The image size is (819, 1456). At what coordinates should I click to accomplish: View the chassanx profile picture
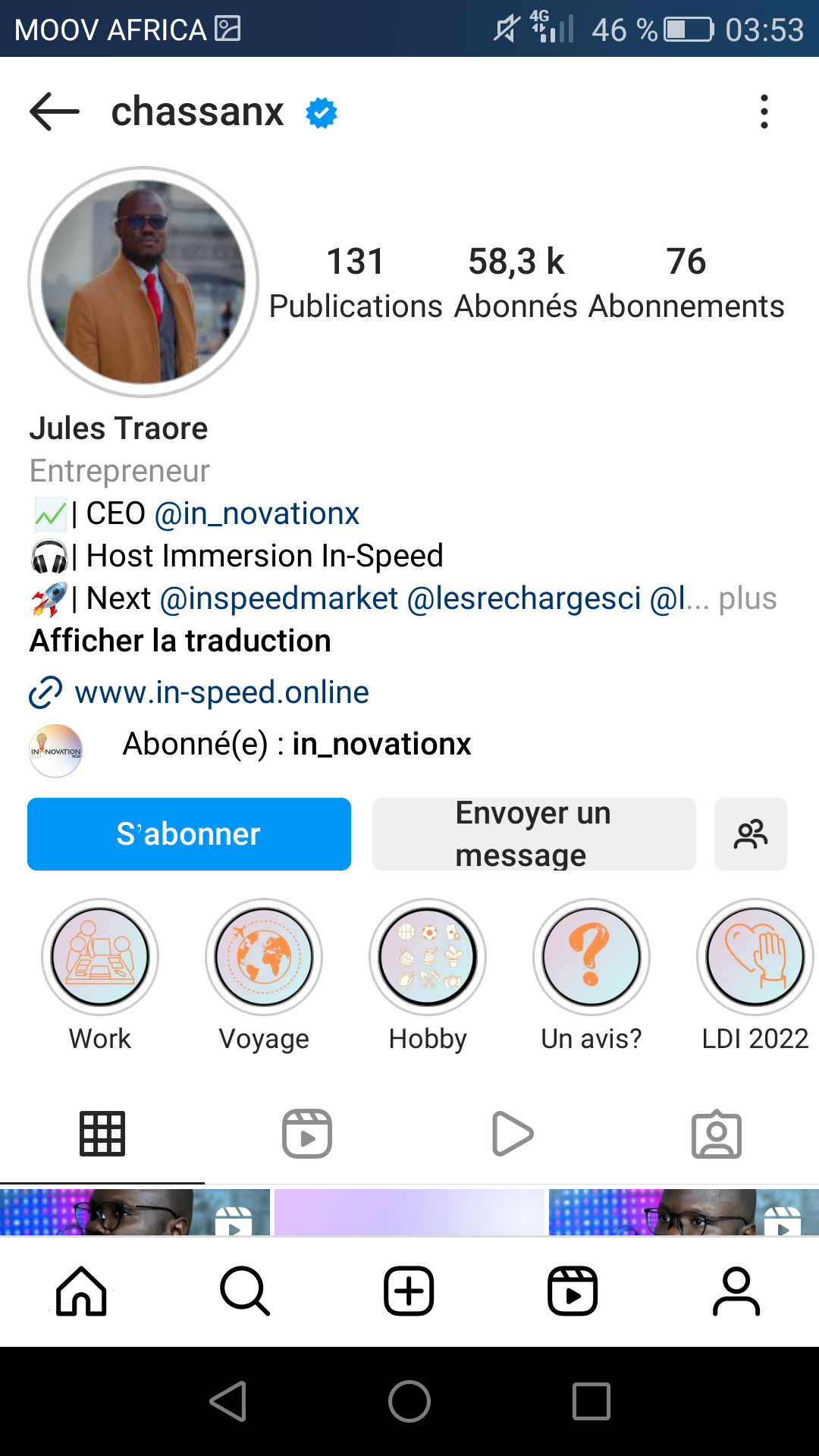coord(143,282)
